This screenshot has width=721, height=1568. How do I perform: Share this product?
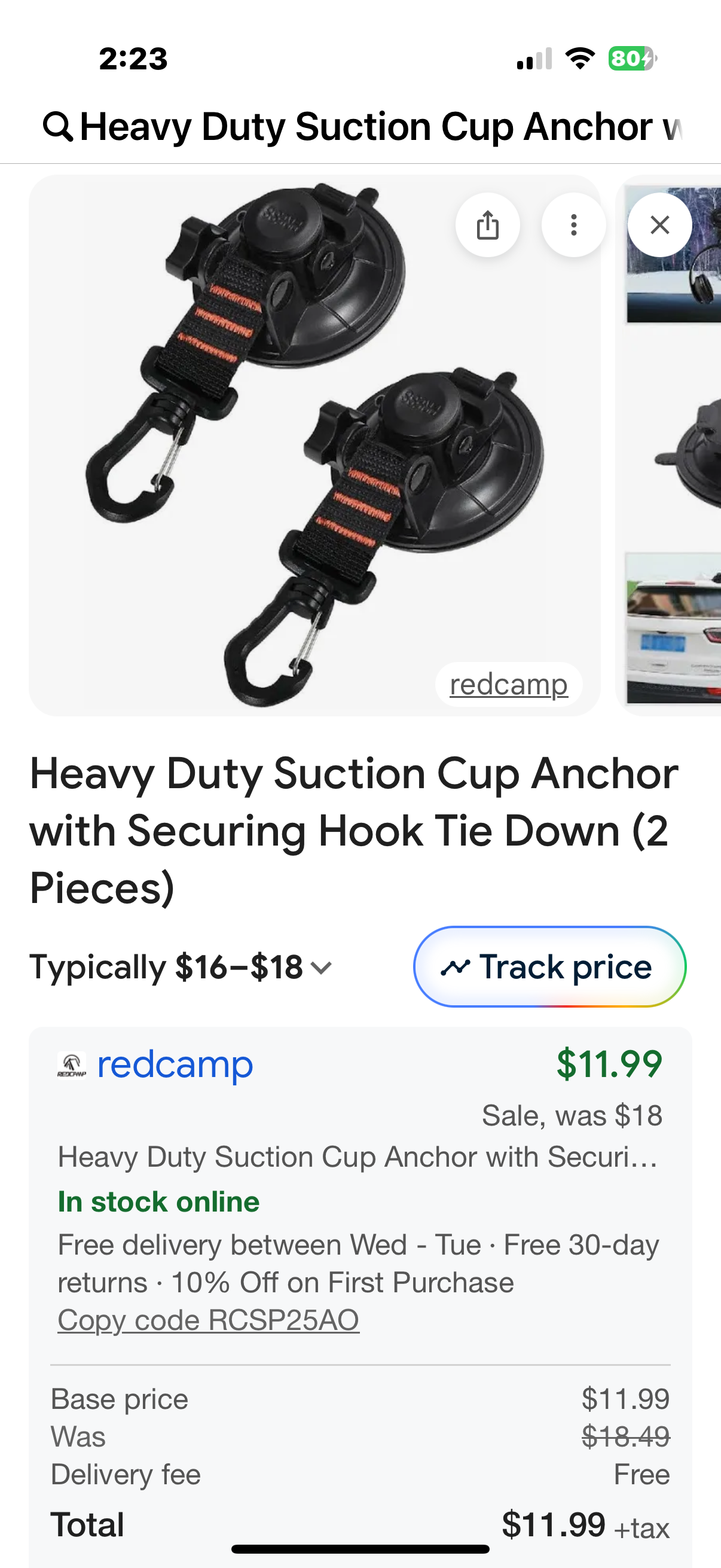[x=487, y=225]
